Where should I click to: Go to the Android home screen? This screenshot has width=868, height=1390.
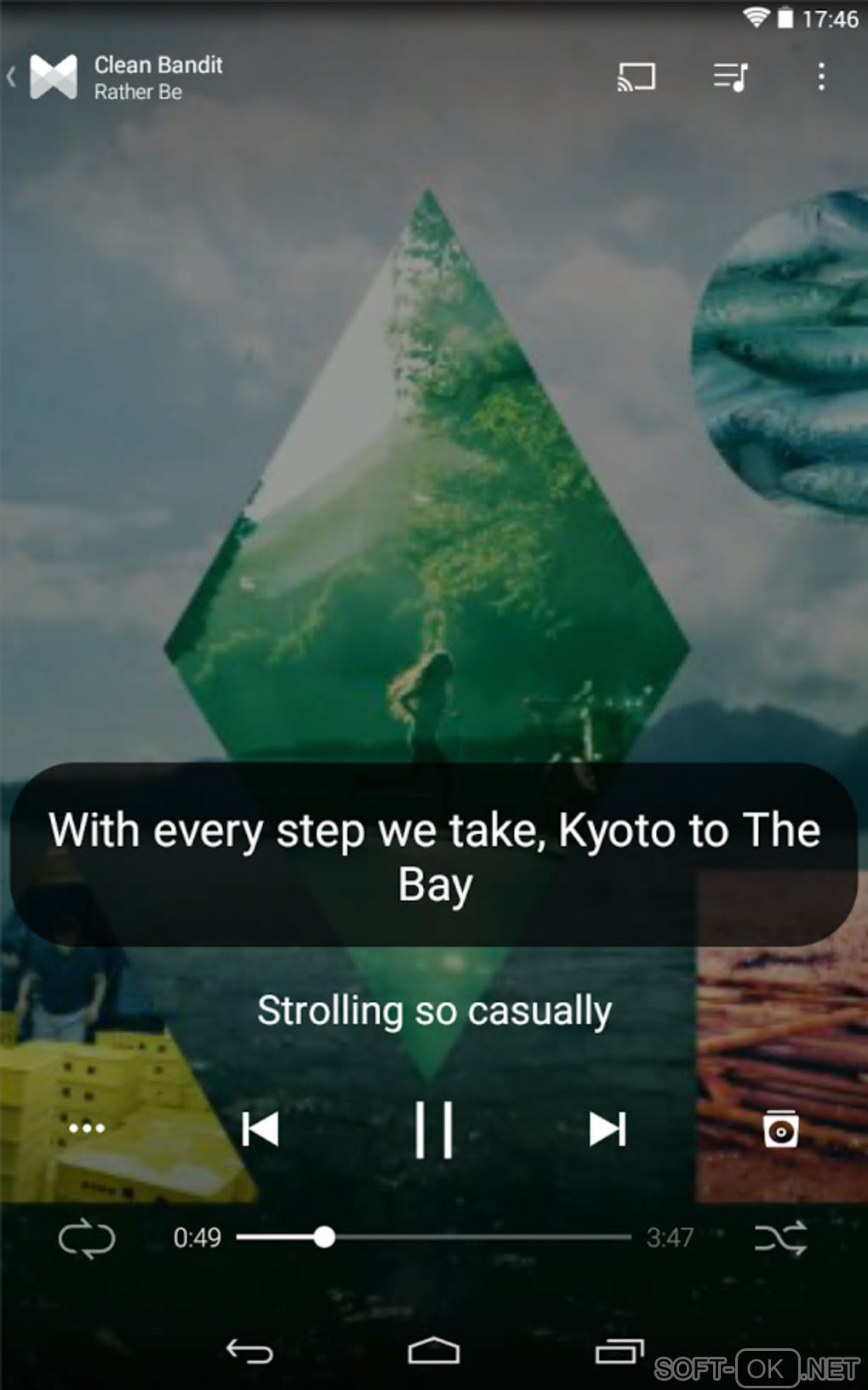(434, 1350)
